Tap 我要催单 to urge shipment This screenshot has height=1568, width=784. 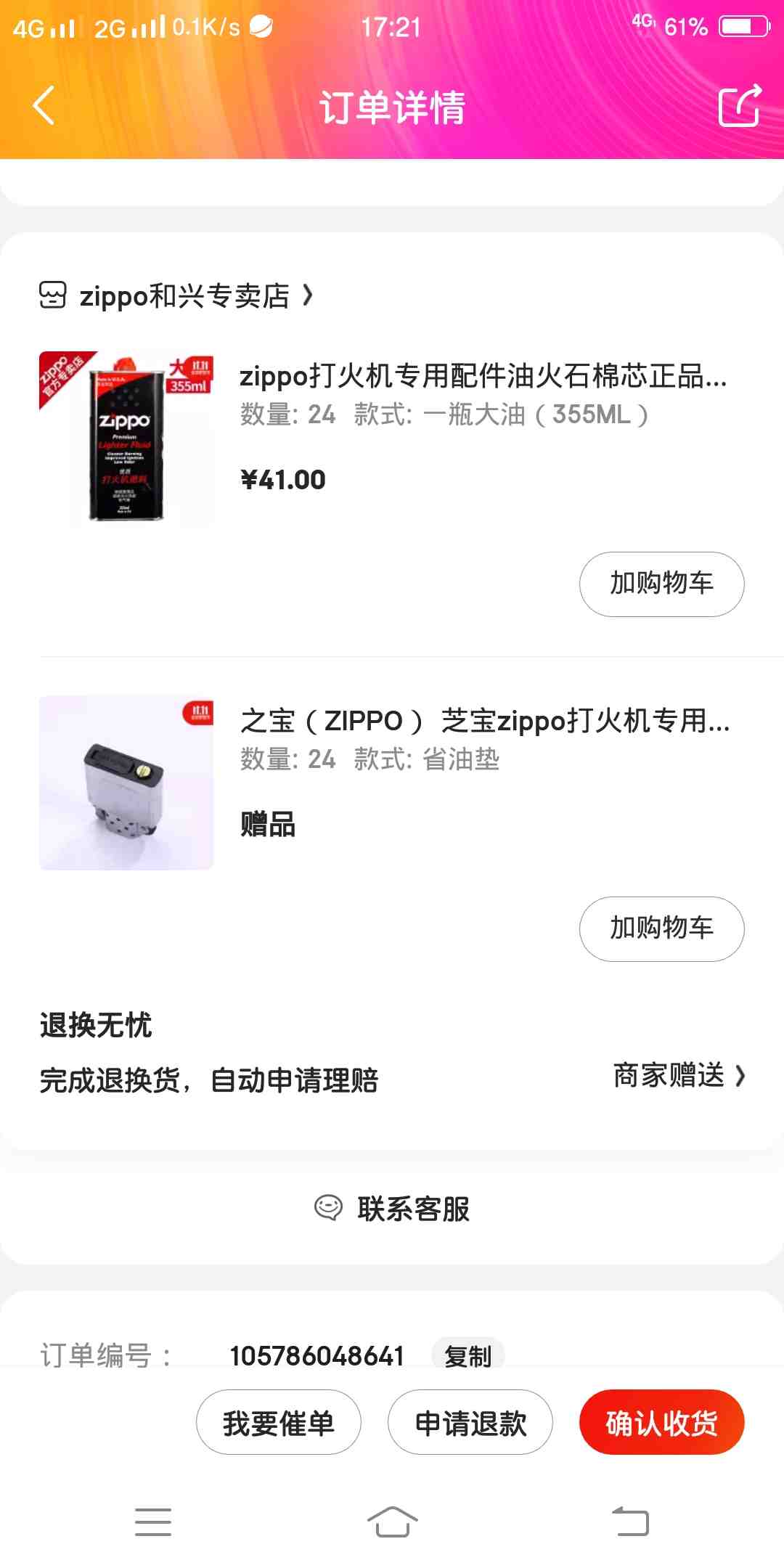click(278, 1423)
